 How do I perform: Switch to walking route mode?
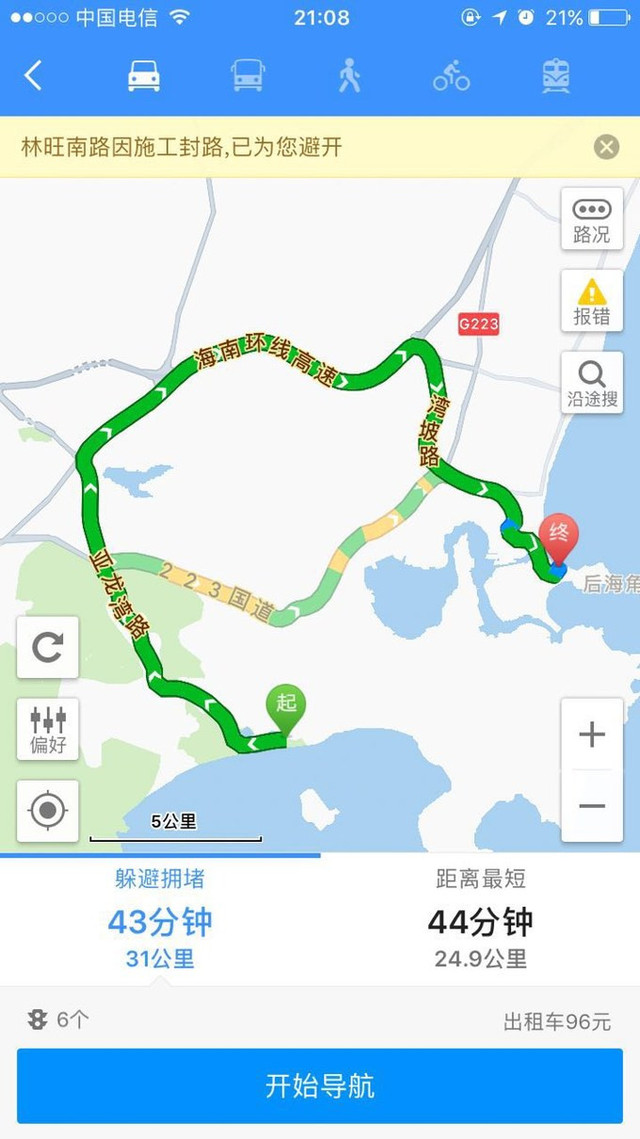click(x=349, y=76)
